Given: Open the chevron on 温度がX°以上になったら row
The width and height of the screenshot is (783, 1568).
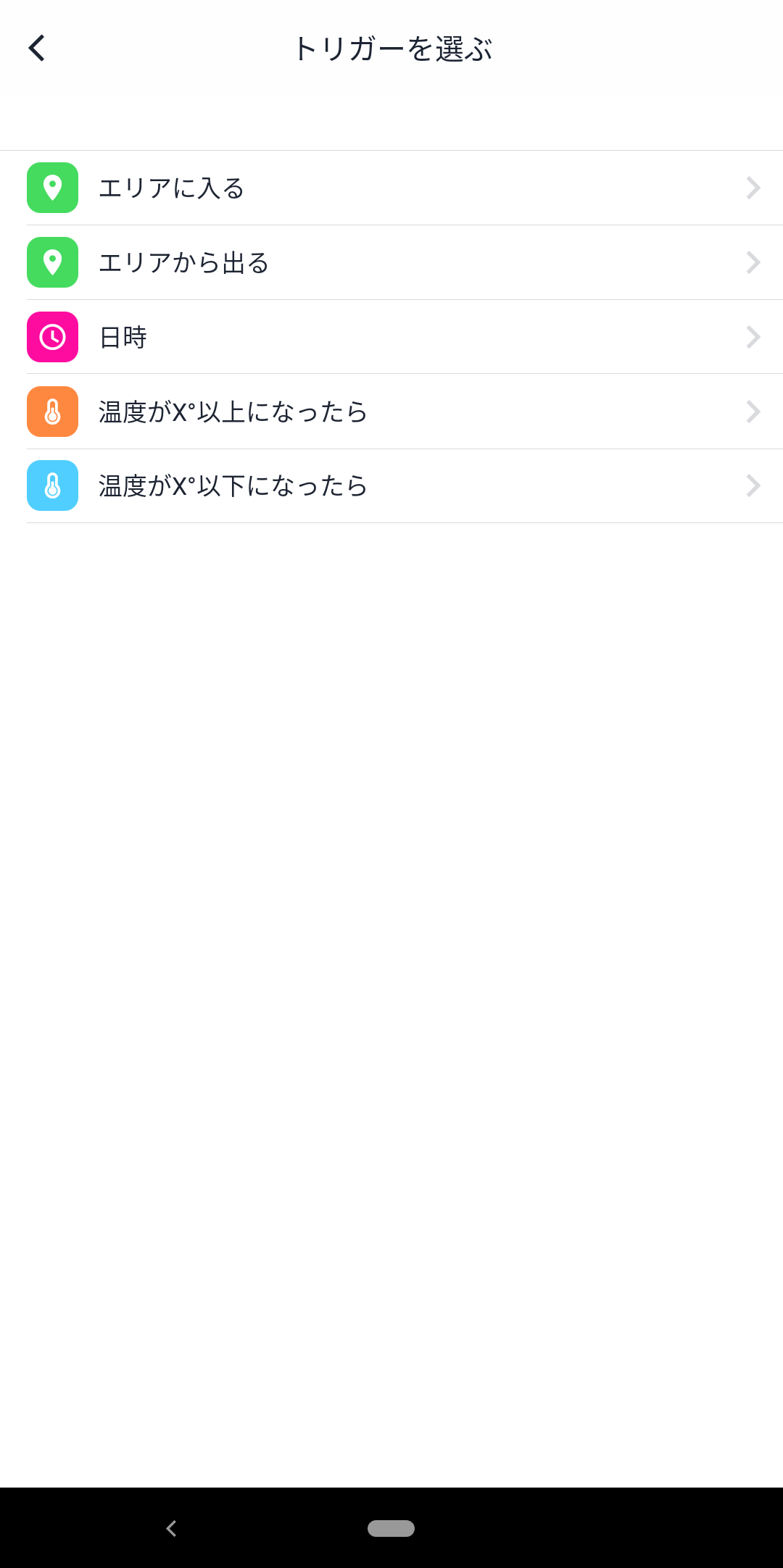Looking at the screenshot, I should point(753,411).
